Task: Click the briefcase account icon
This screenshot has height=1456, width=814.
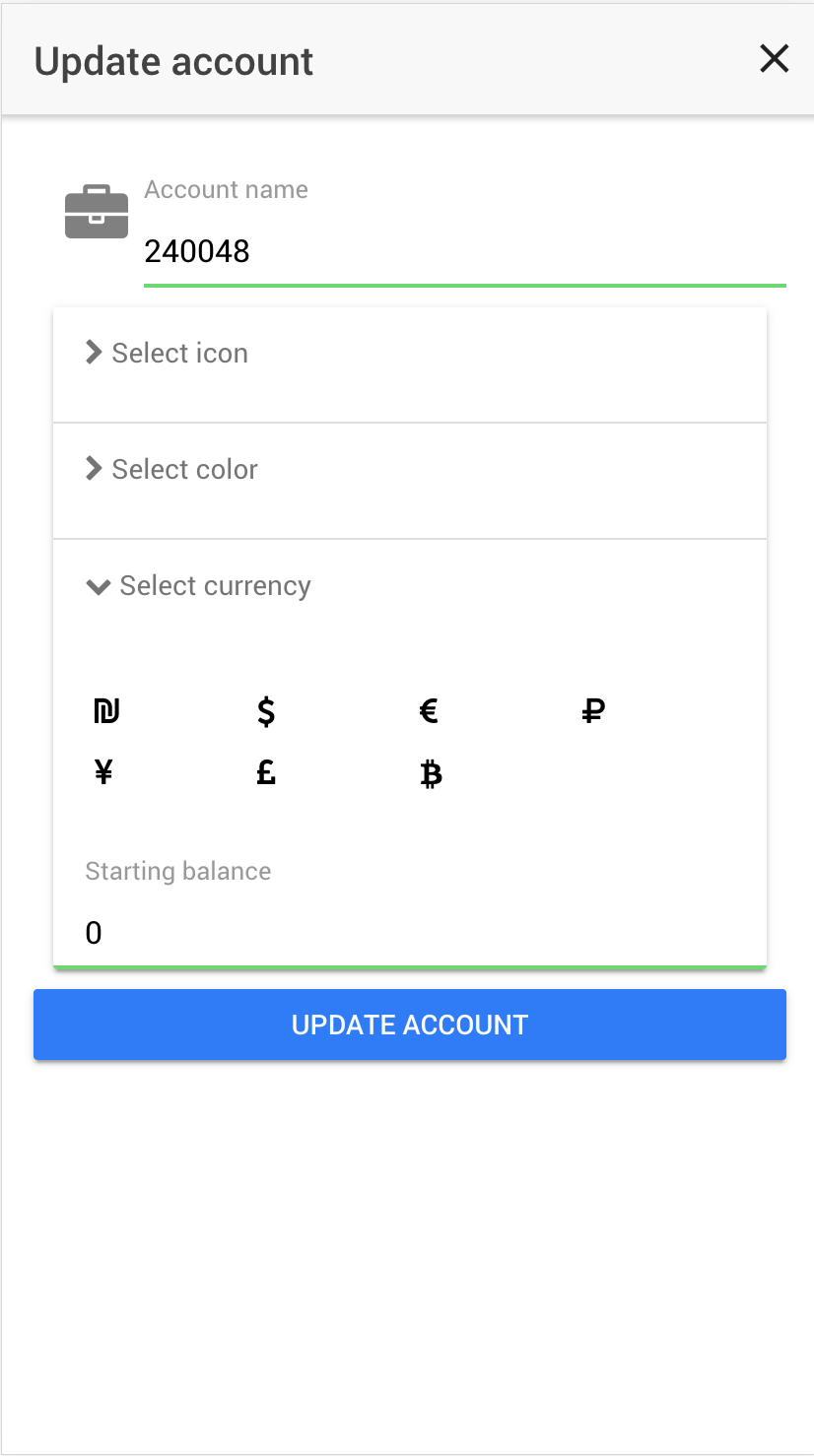Action: pyautogui.click(x=96, y=210)
